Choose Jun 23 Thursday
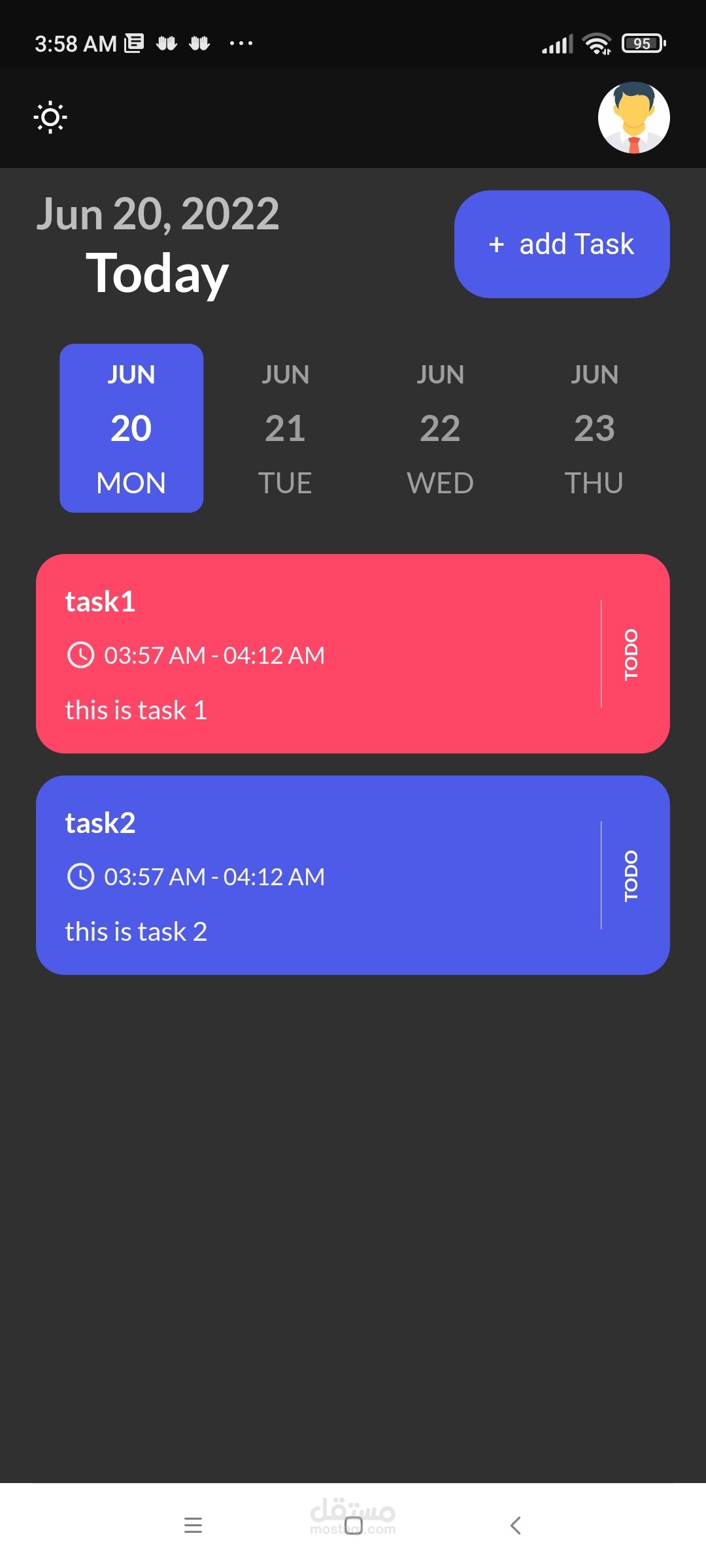706x1568 pixels. pyautogui.click(x=594, y=428)
